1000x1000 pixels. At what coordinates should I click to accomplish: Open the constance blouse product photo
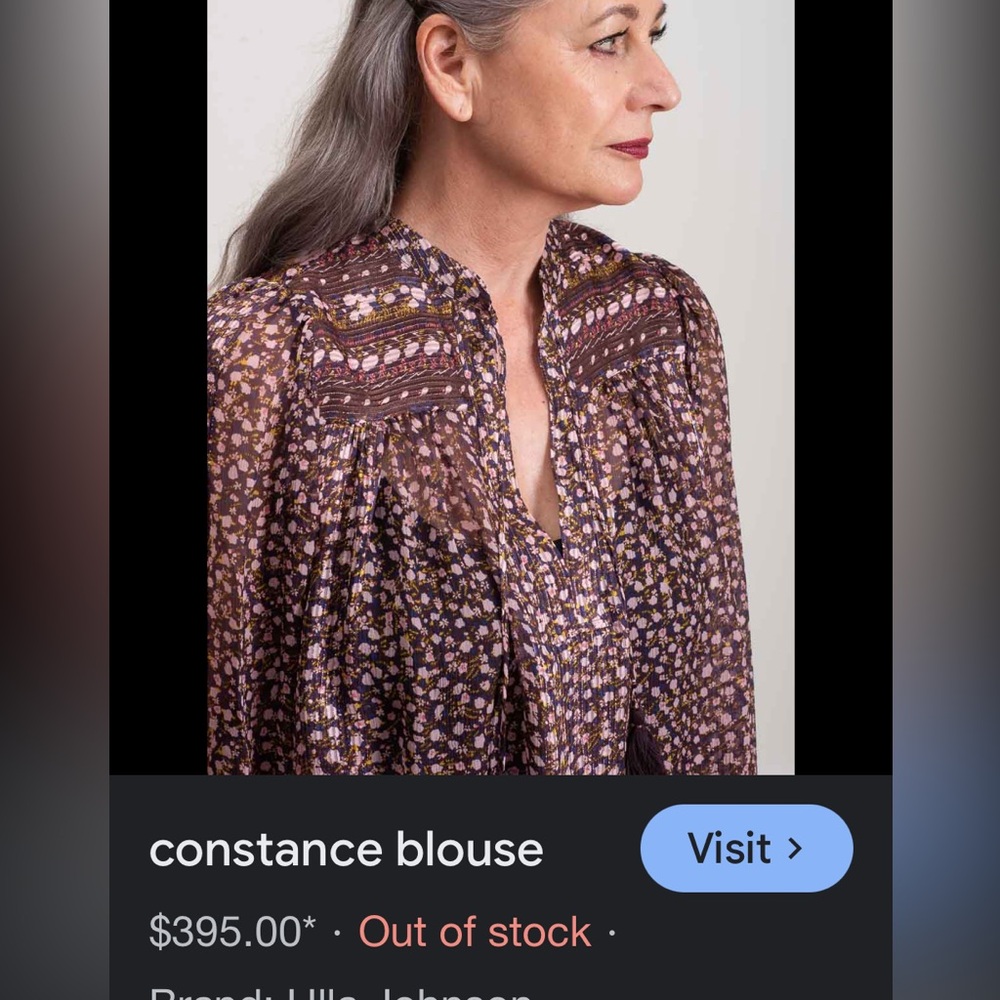[x=500, y=400]
